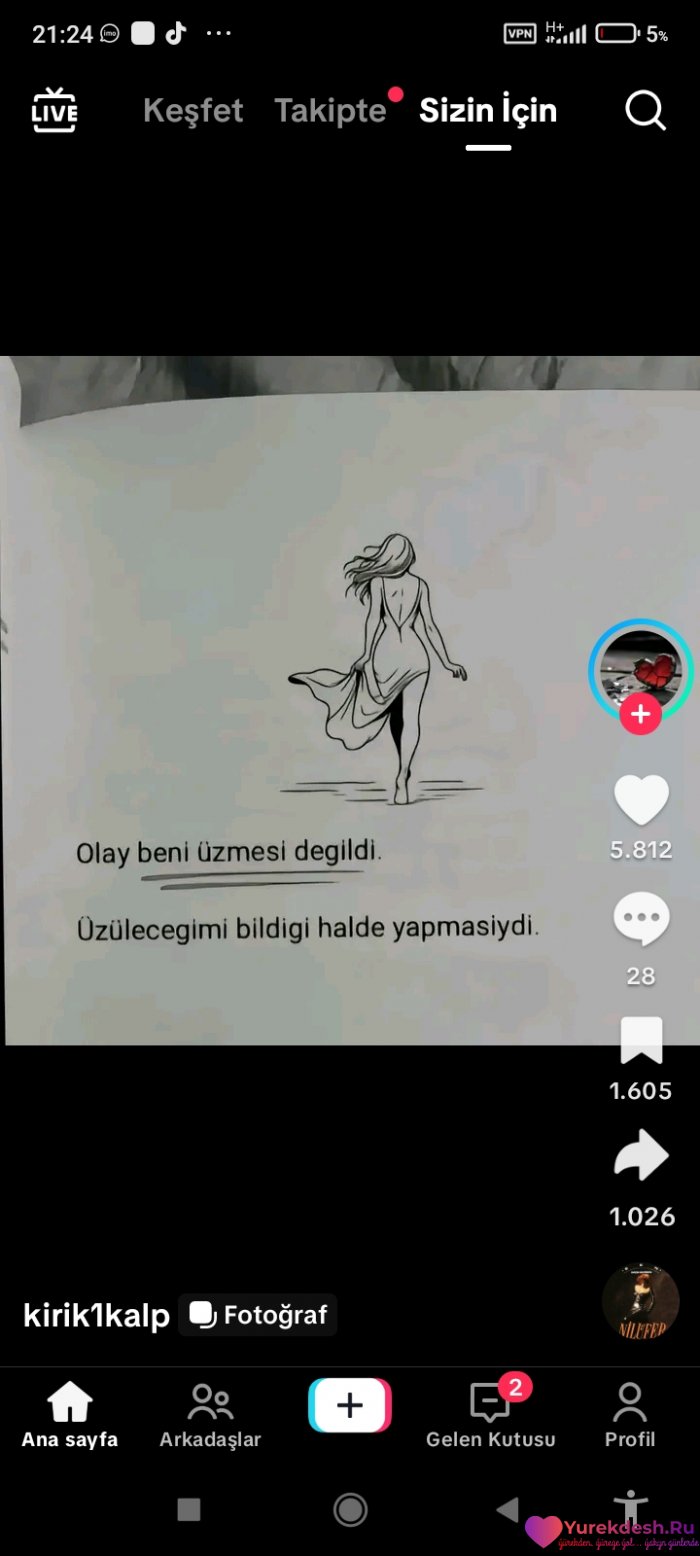Screen dimensions: 700x1556
Task: Select the Sizin İçin tab
Action: point(488,110)
